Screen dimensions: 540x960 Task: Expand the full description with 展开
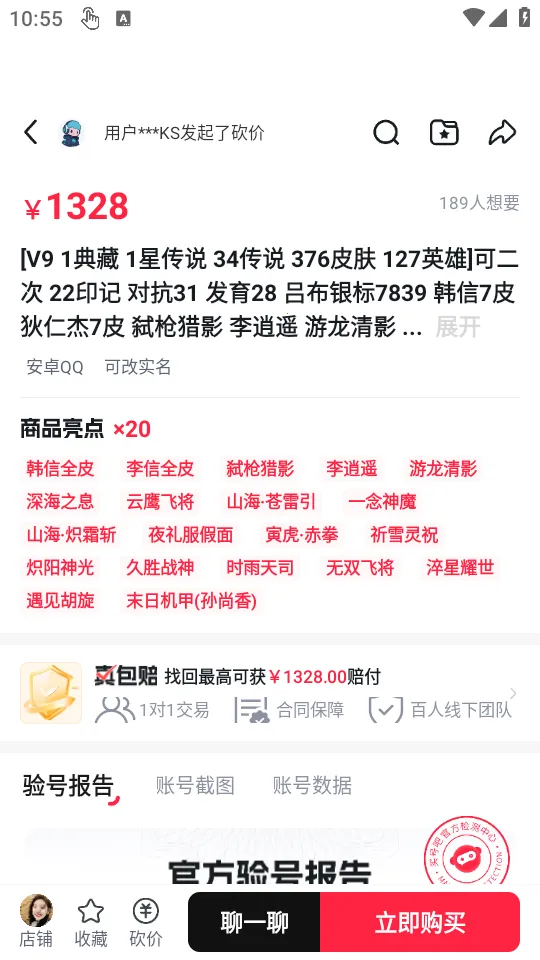pos(458,327)
